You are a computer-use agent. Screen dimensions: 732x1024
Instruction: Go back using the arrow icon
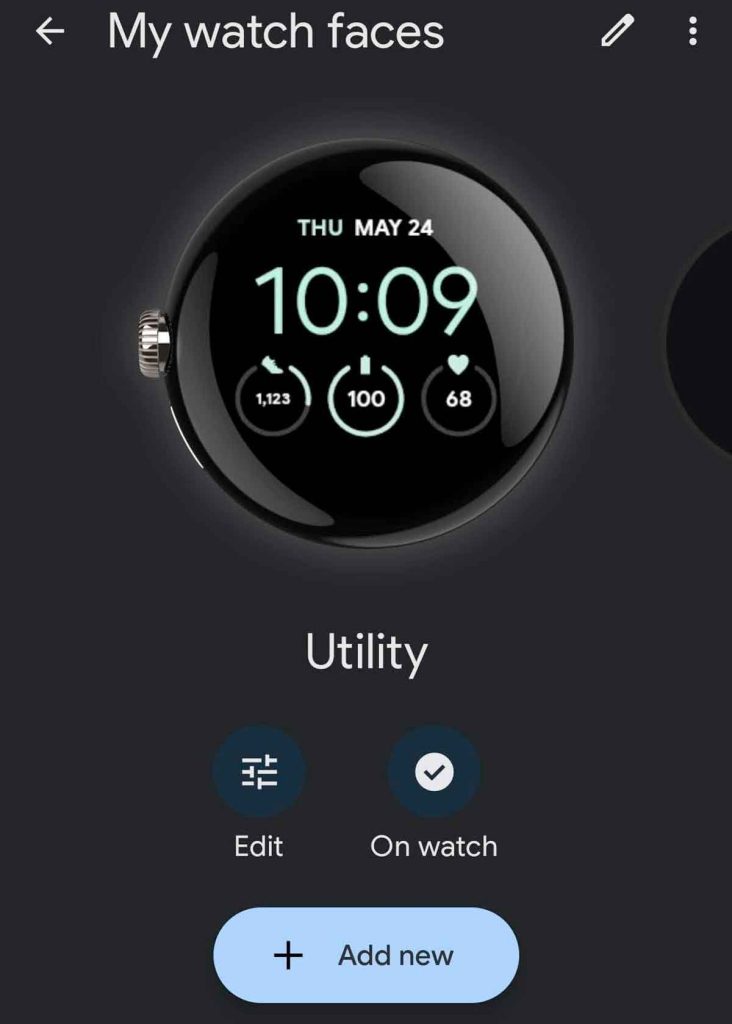(49, 32)
